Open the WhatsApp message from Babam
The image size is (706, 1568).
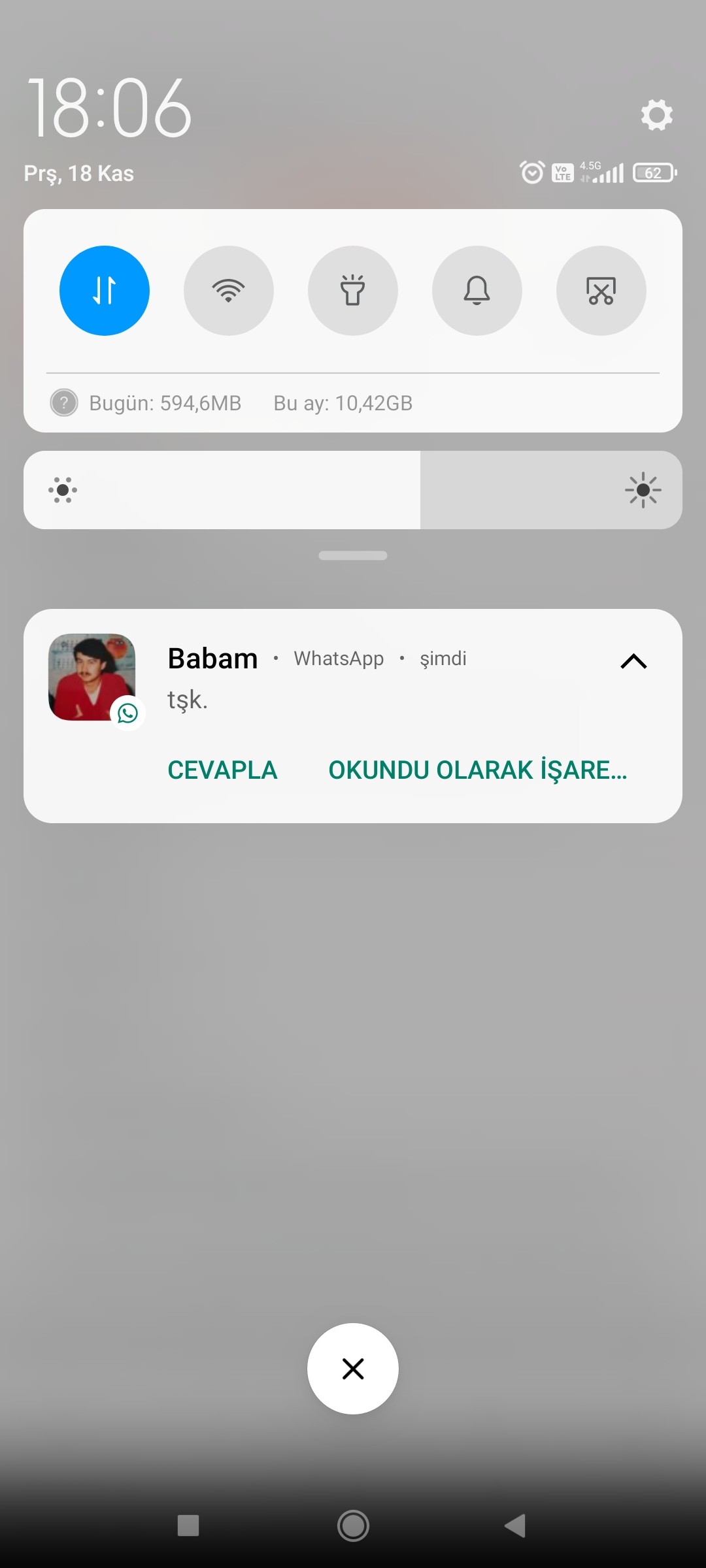click(x=353, y=679)
